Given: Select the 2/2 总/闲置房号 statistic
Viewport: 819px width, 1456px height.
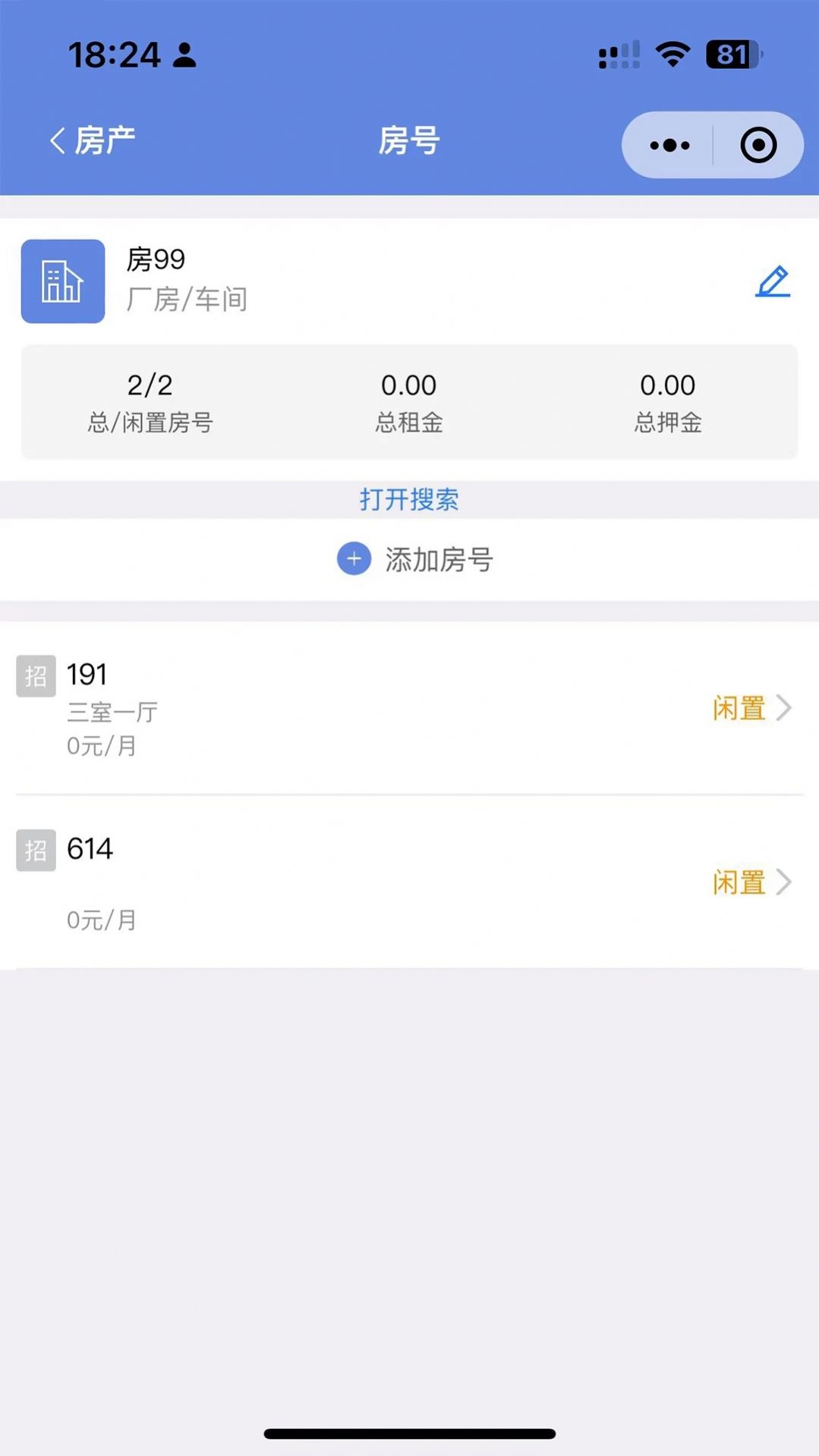Looking at the screenshot, I should coord(150,402).
